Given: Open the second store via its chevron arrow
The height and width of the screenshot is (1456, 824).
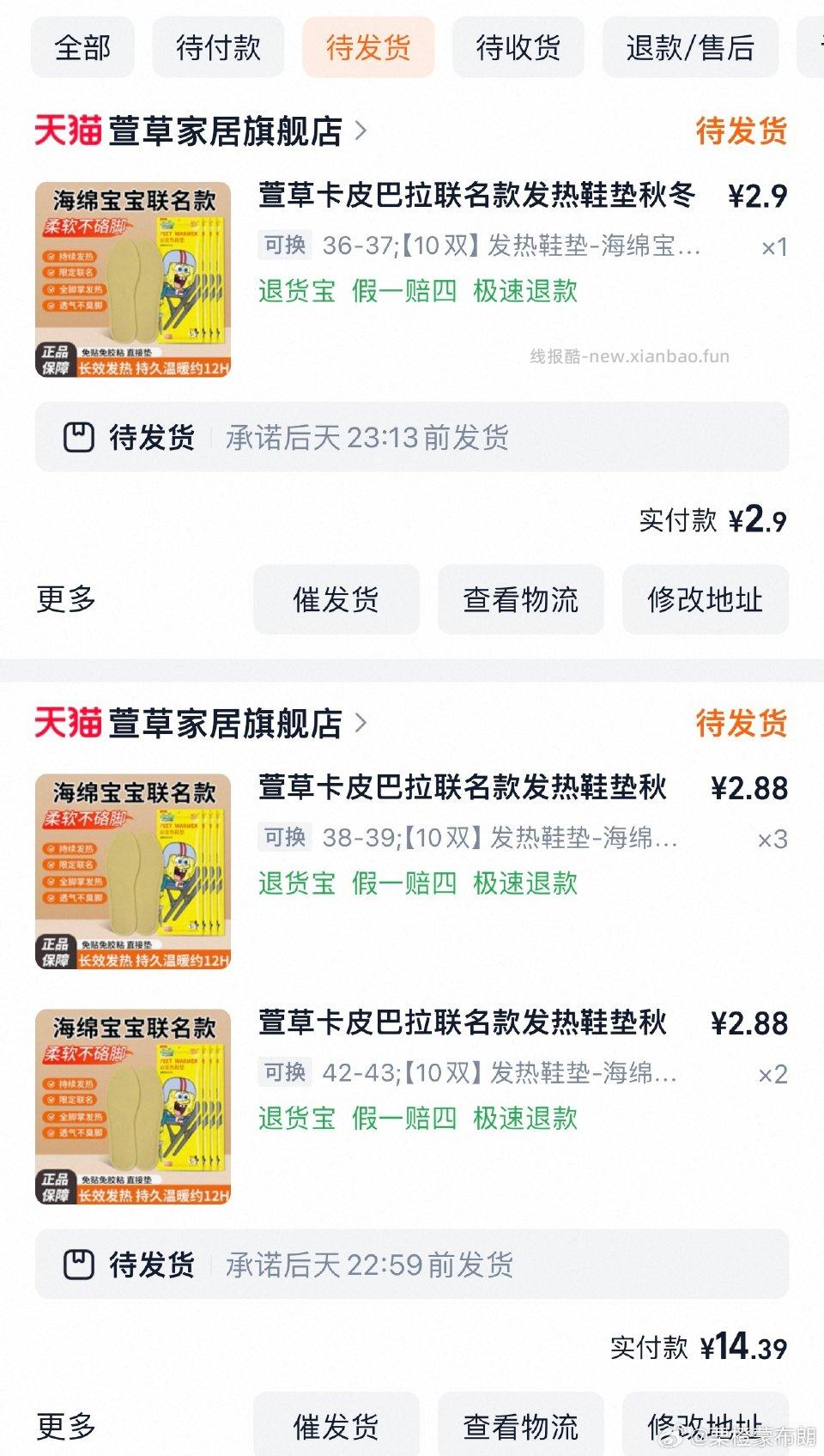Looking at the screenshot, I should [364, 724].
